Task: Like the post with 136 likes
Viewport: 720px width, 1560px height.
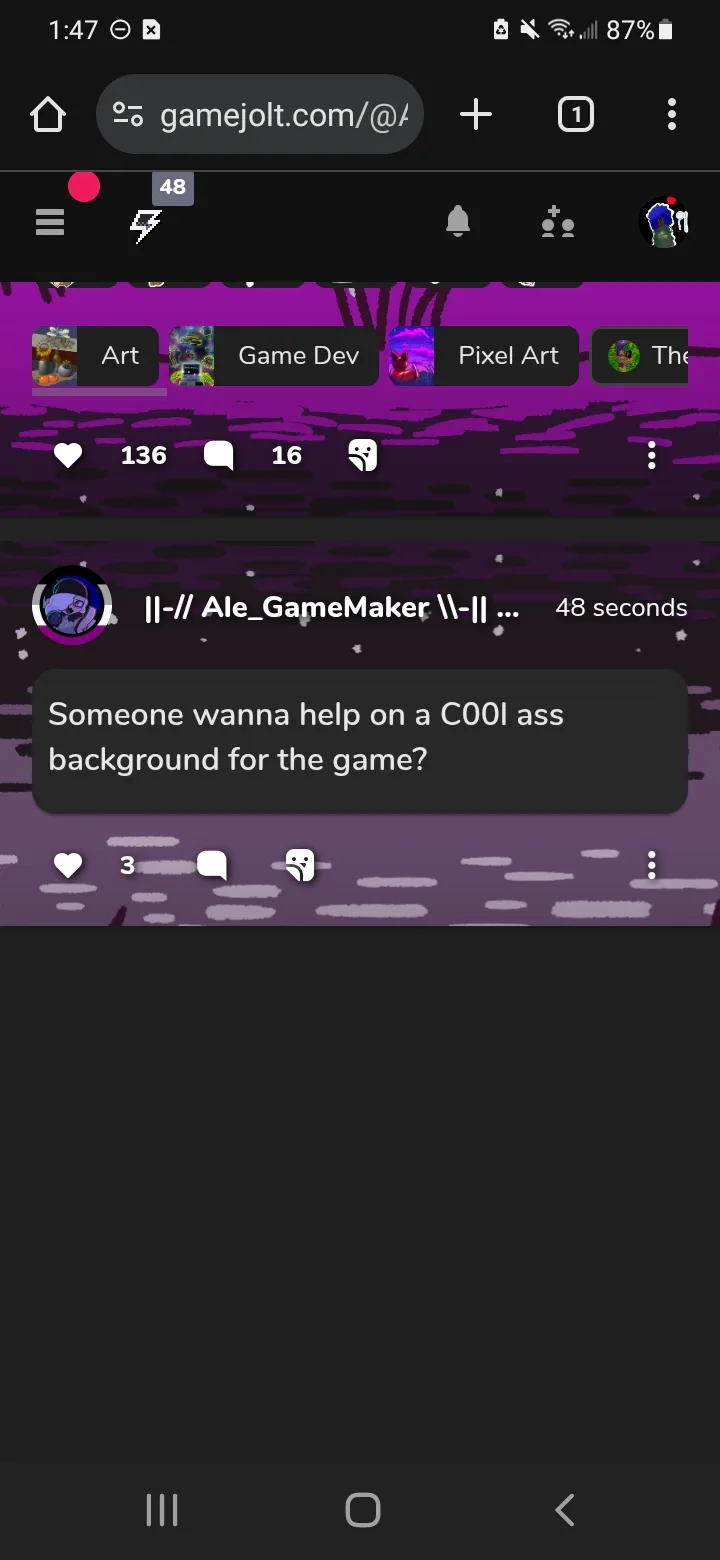Action: pos(68,456)
